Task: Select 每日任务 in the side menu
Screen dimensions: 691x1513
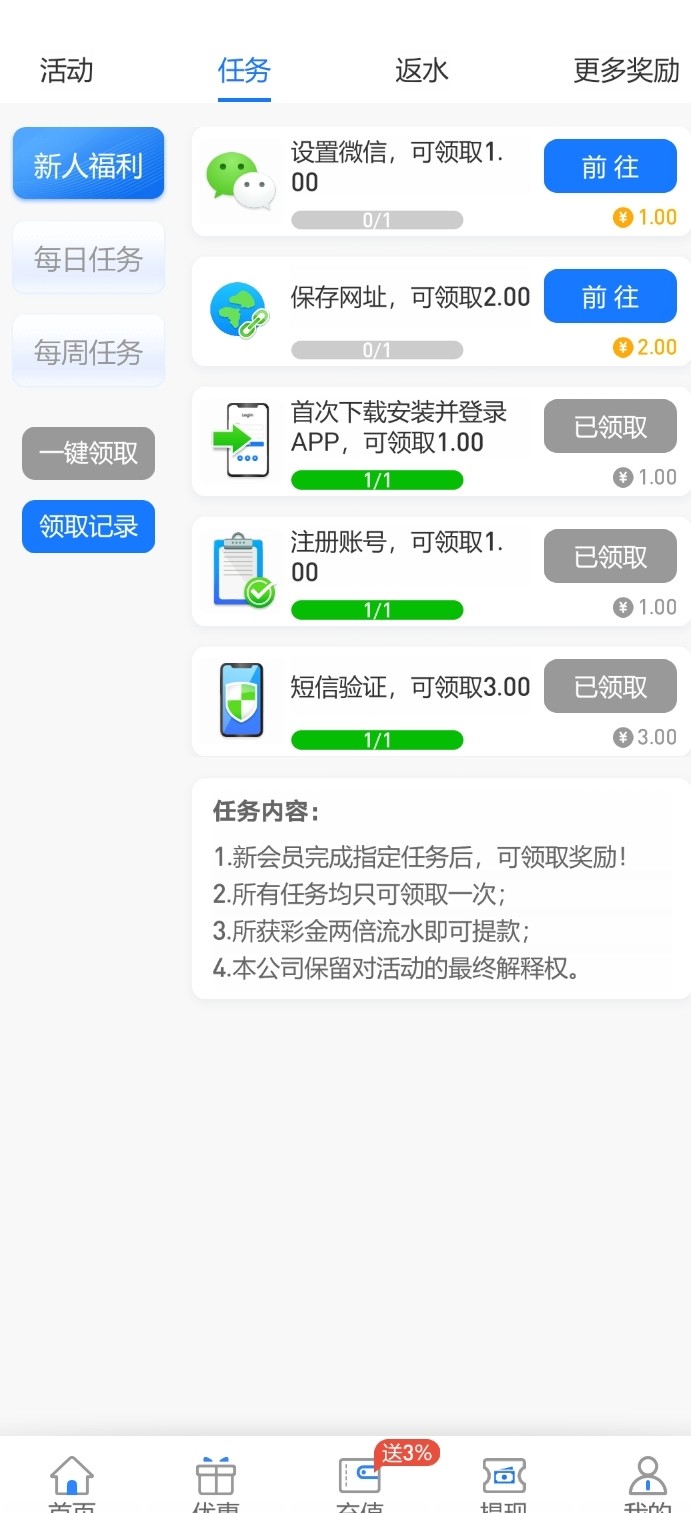Action: click(88, 259)
